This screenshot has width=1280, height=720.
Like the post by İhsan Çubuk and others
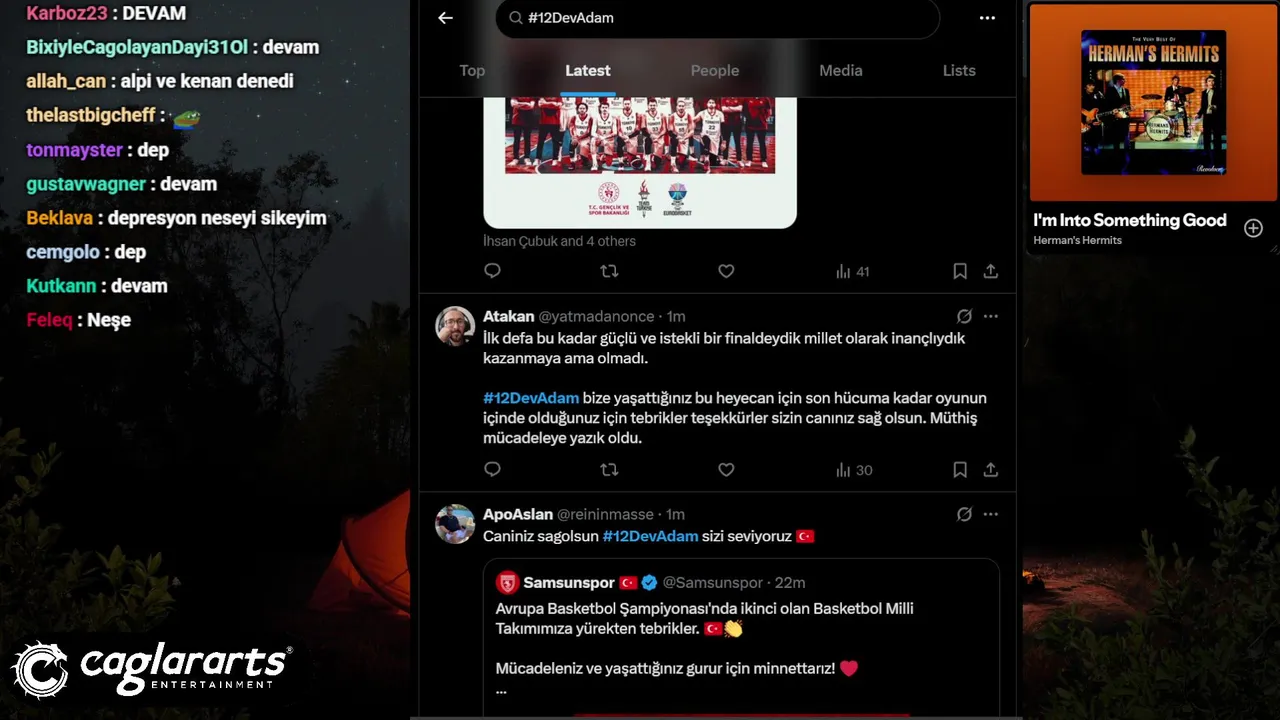point(726,271)
